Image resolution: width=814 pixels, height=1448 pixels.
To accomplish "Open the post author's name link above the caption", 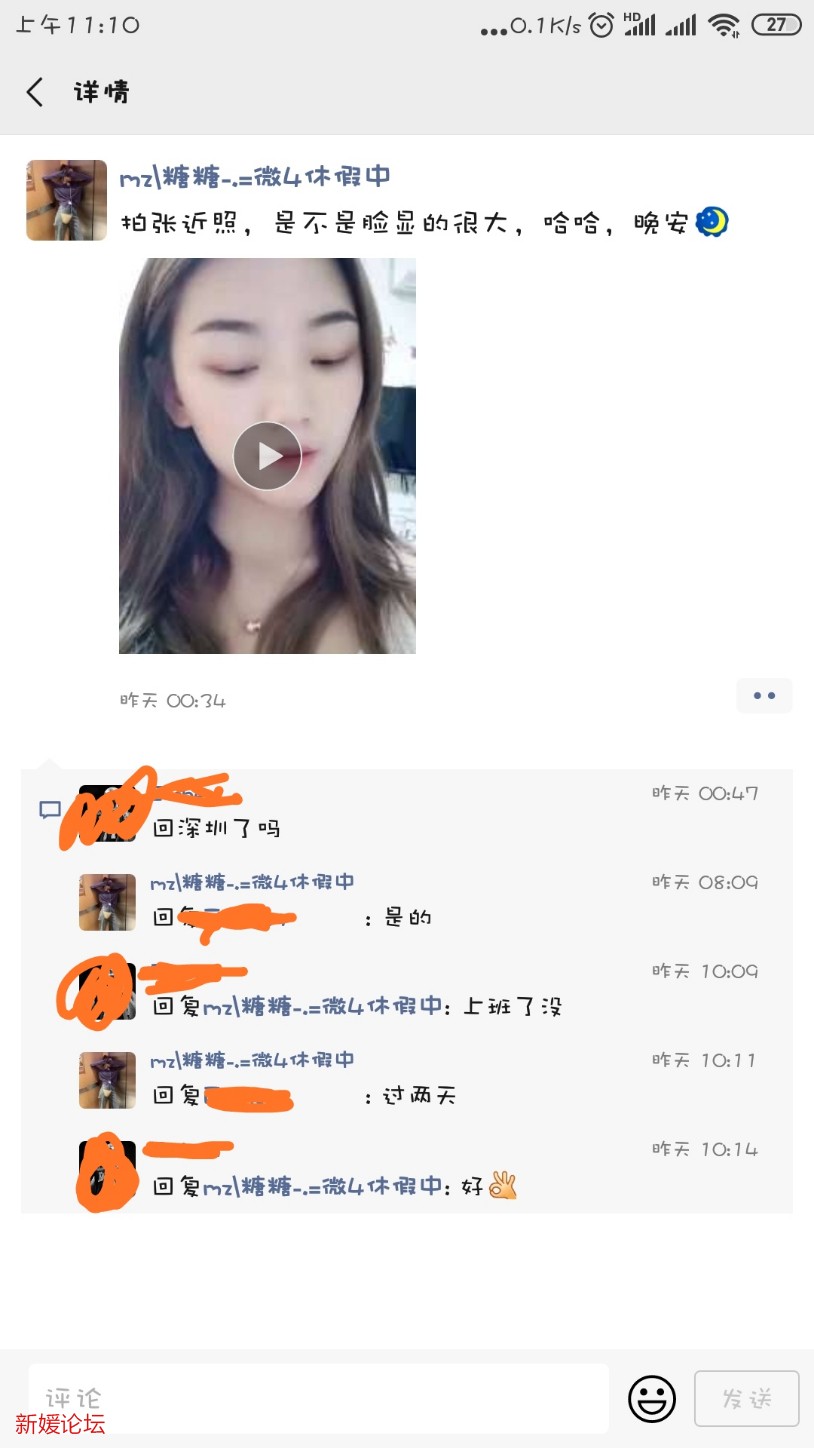I will click(x=254, y=177).
